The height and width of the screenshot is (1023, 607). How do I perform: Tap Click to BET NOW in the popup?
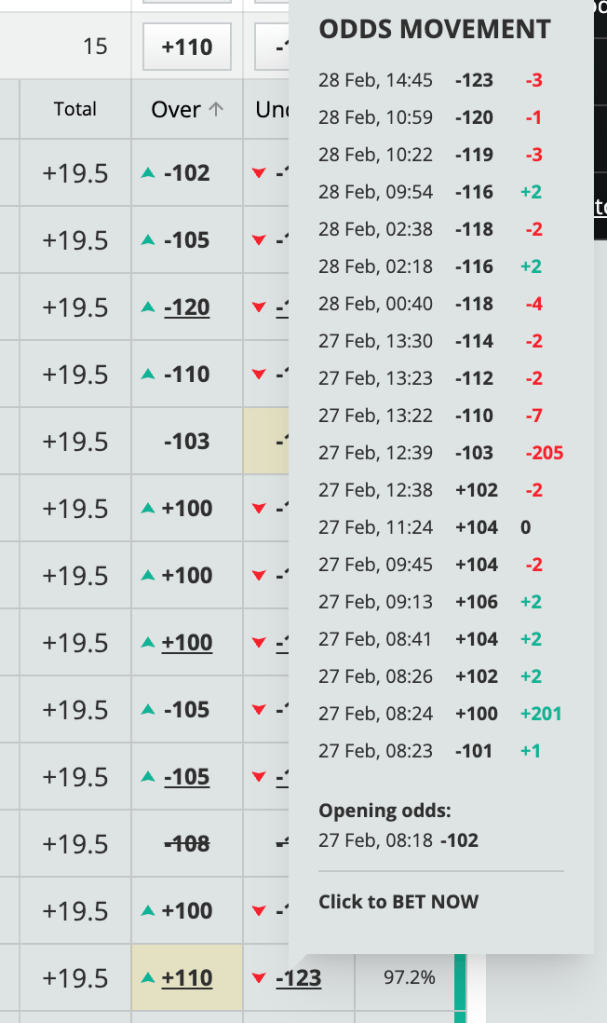tap(398, 902)
